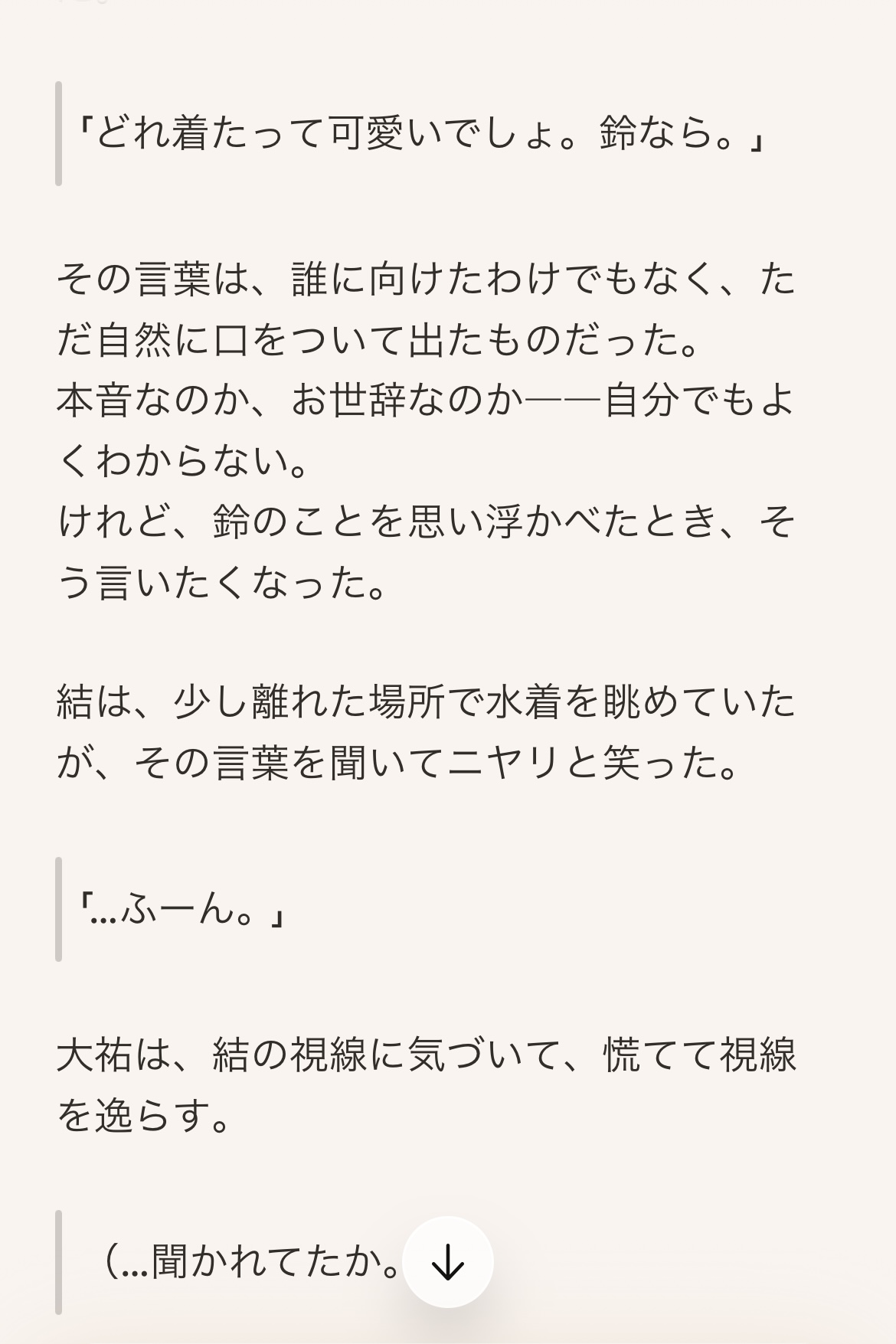Jump to bottom with the down arrow button
896x1344 pixels.
click(448, 1262)
